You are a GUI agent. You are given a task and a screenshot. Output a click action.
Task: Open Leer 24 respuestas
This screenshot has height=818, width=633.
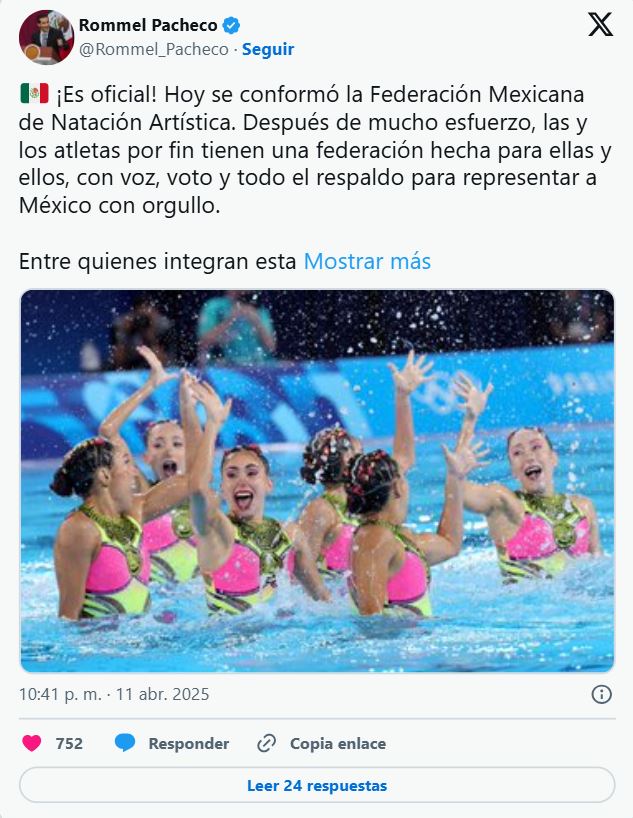(317, 785)
